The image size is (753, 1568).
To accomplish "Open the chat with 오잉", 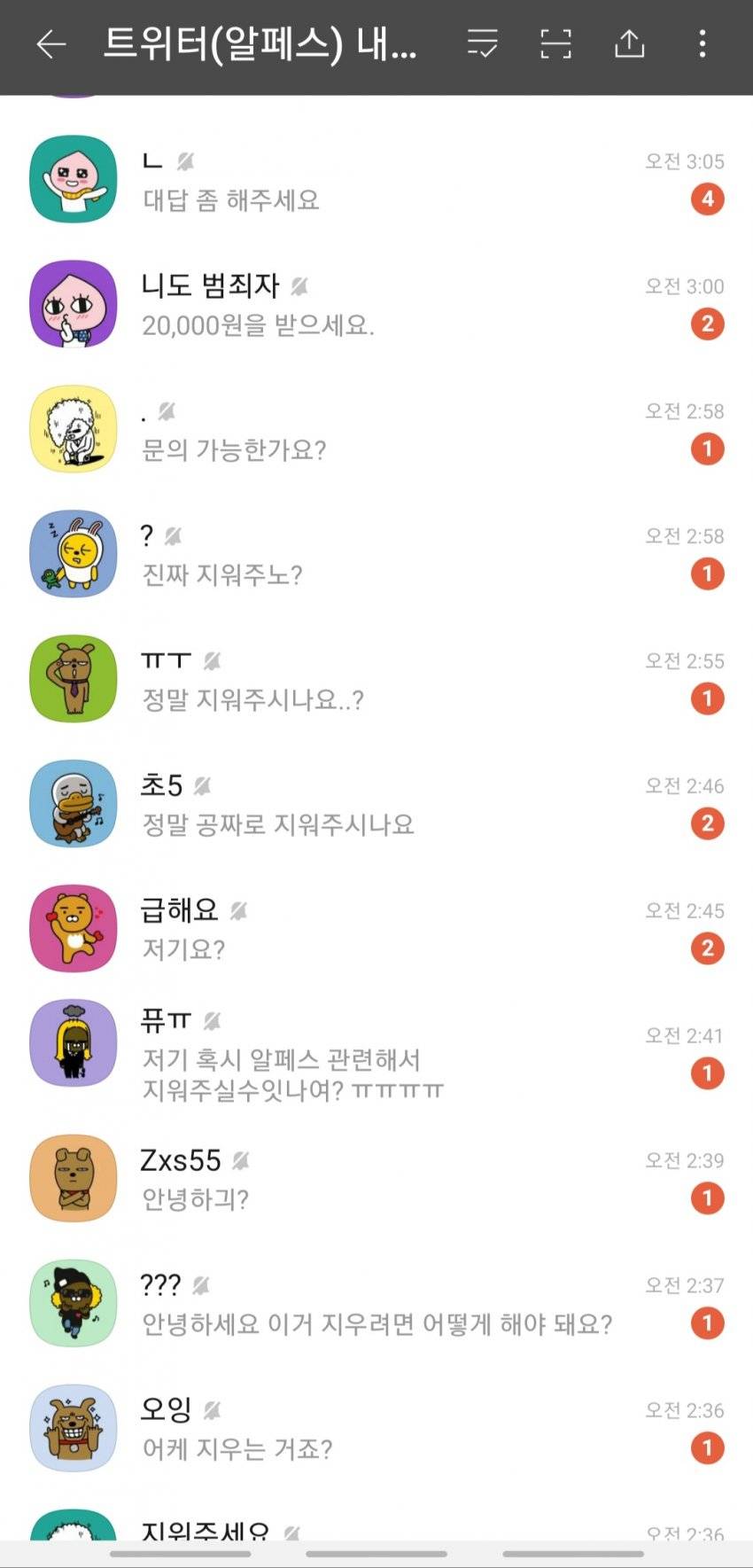I will click(x=376, y=1430).
